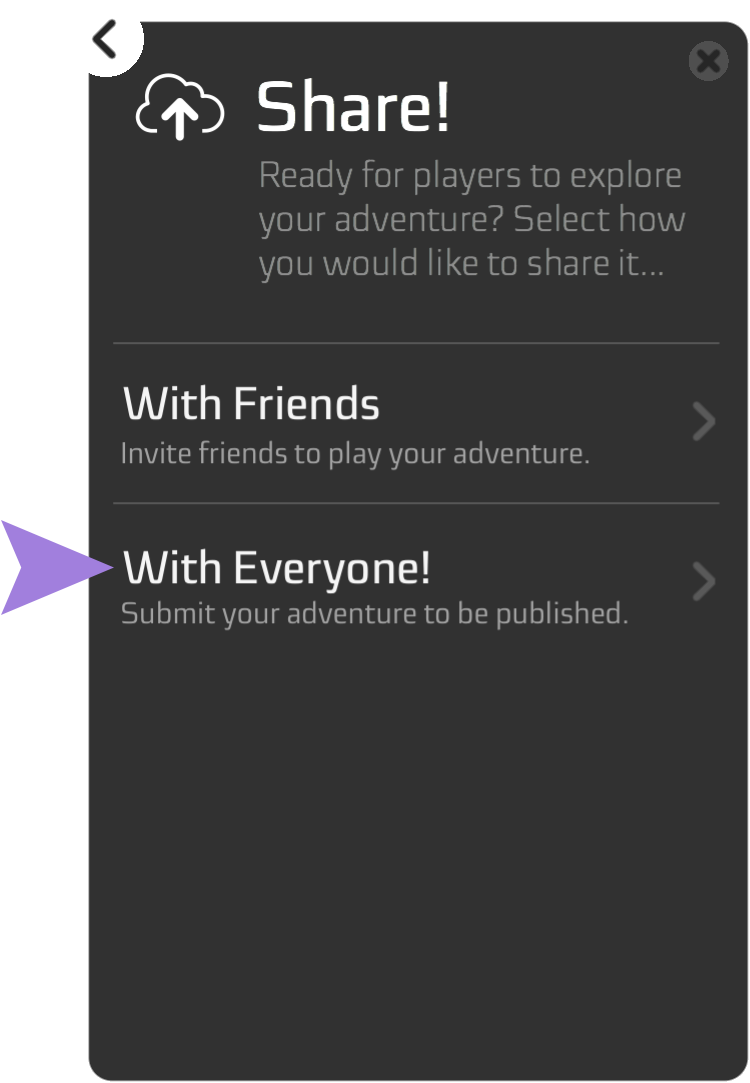Viewport: 750px width, 1083px height.
Task: Go back using the top-left arrow
Action: [105, 41]
